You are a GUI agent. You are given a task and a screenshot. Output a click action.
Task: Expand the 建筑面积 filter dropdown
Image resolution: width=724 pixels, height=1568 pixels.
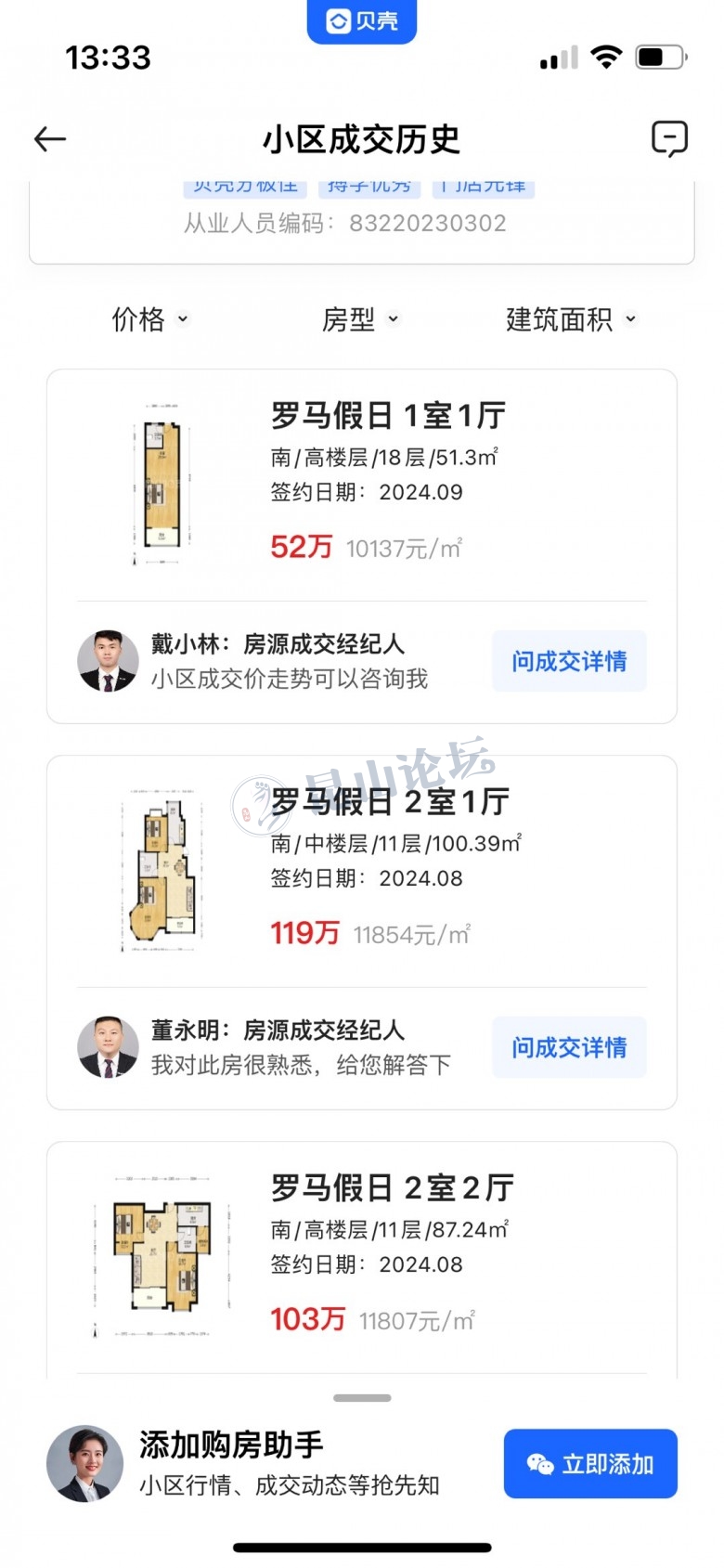[571, 319]
